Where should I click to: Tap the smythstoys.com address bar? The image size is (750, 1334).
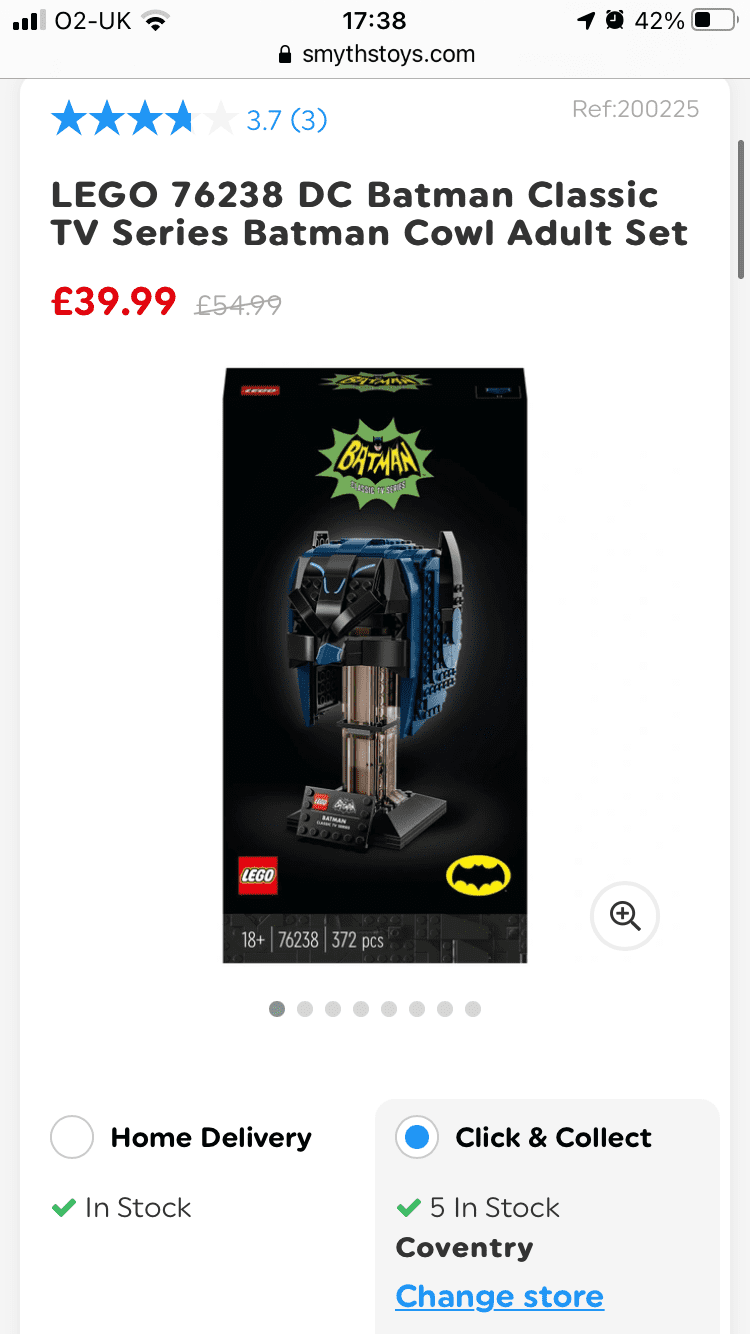click(x=375, y=54)
